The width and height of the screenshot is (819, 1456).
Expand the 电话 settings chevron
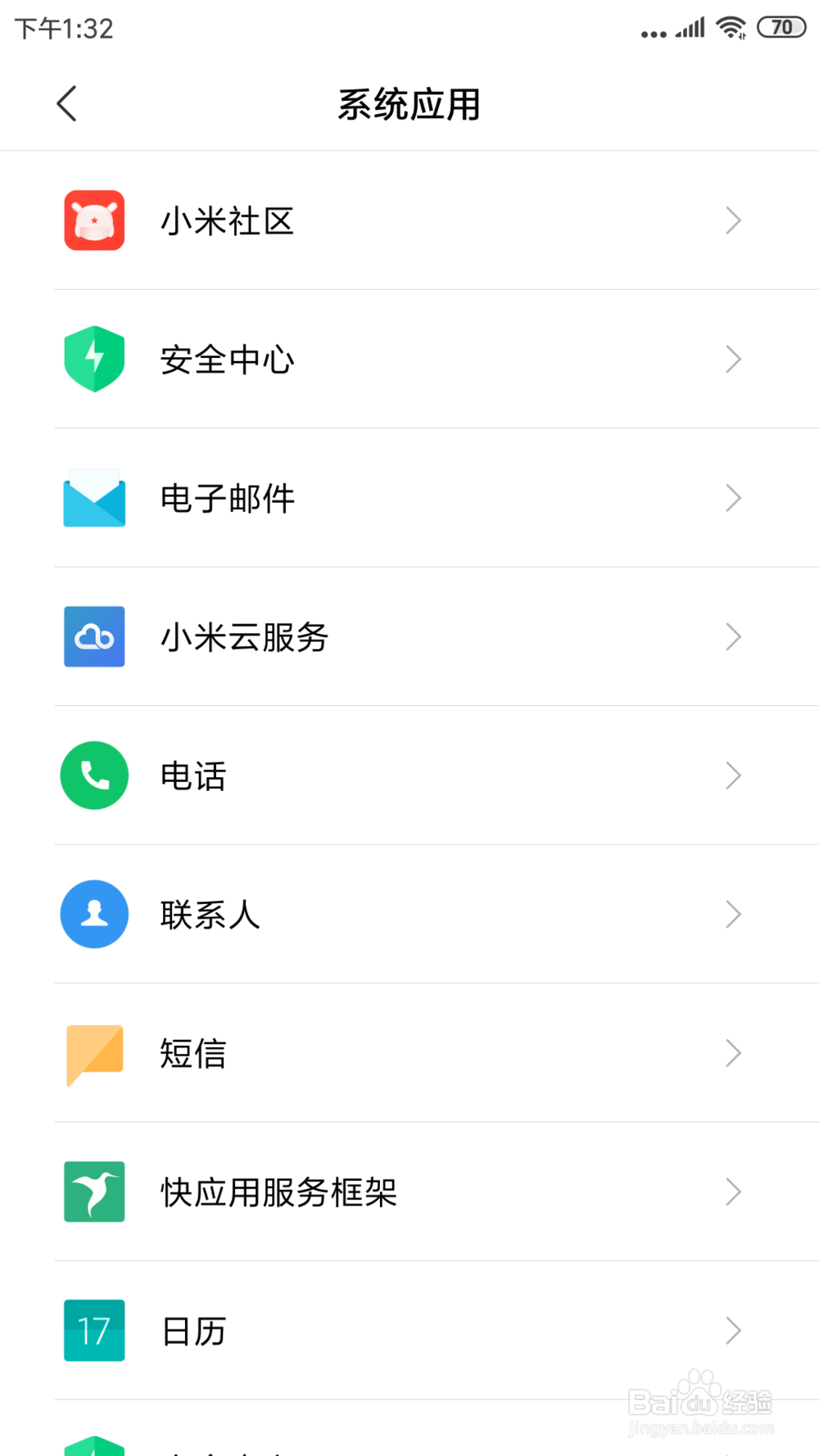[733, 775]
